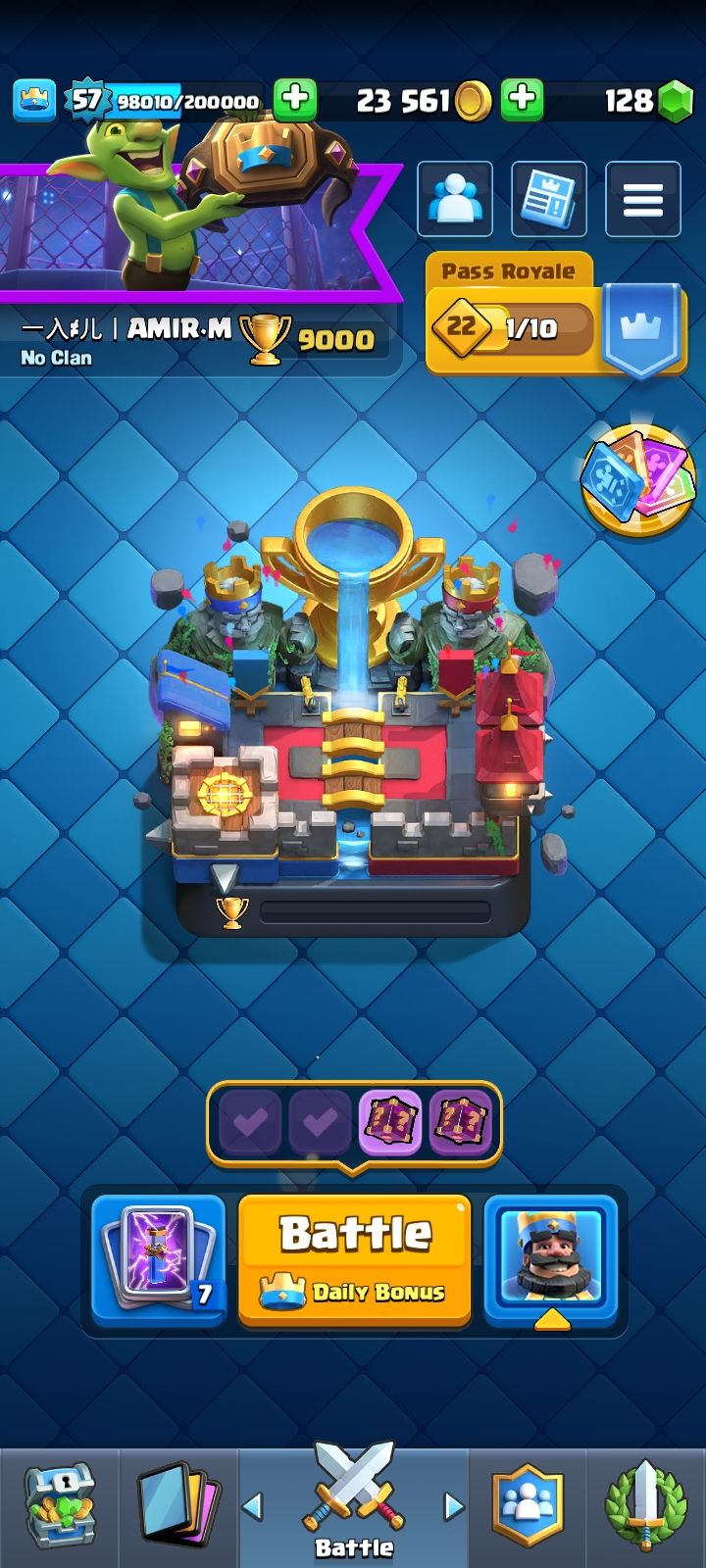706x1568 pixels.
Task: Start a match with the Battle button
Action: tap(354, 1259)
